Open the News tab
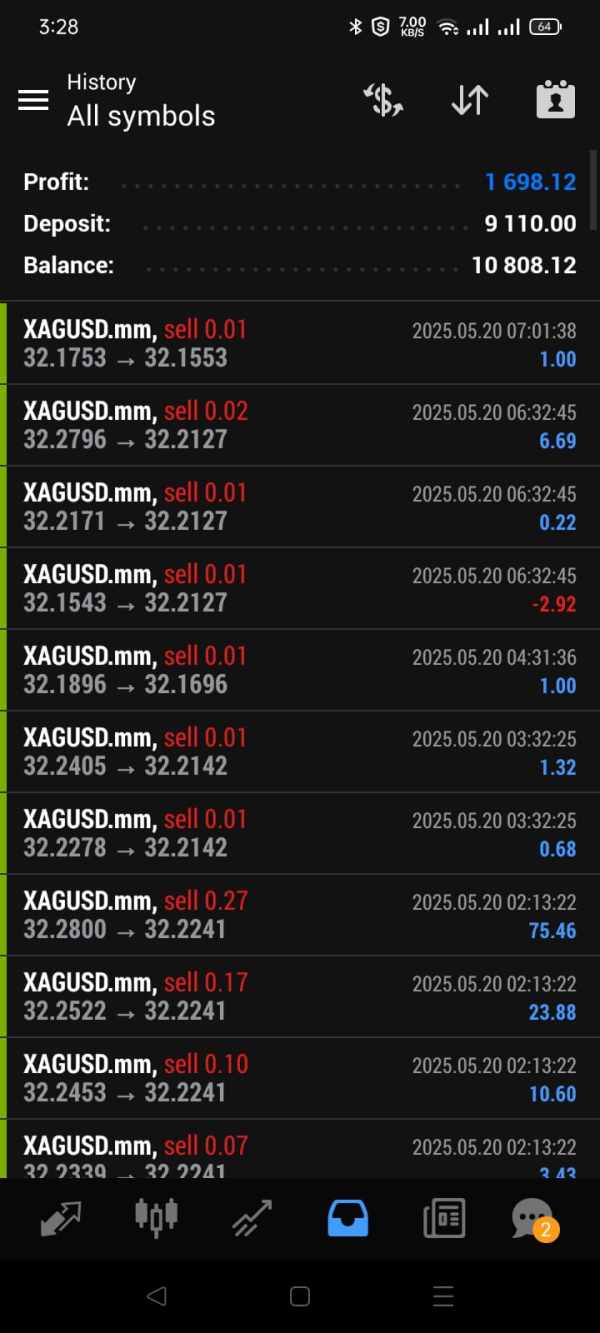The image size is (600, 1333). click(x=443, y=1218)
